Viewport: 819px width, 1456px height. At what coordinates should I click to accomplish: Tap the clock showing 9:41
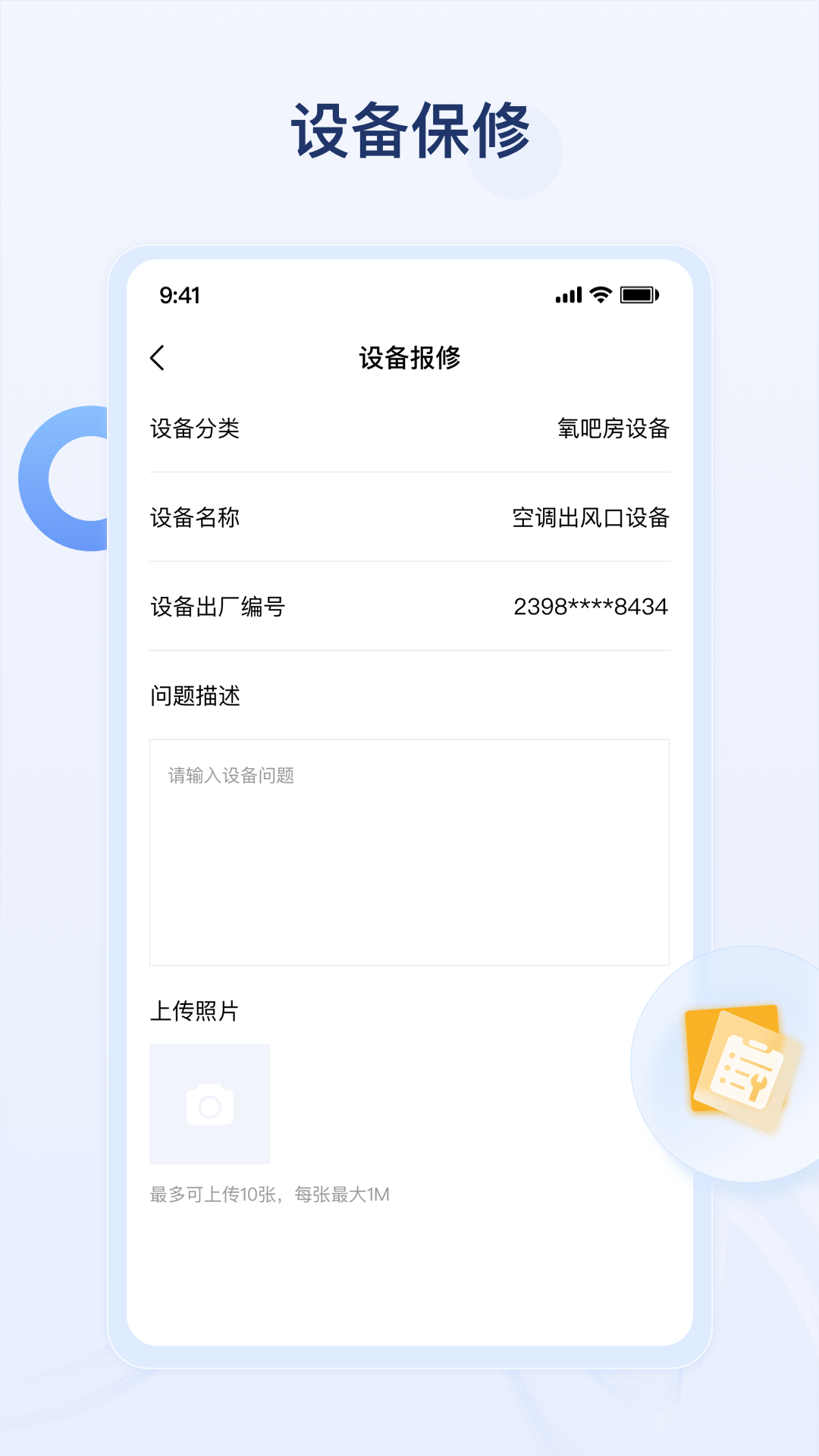[180, 296]
